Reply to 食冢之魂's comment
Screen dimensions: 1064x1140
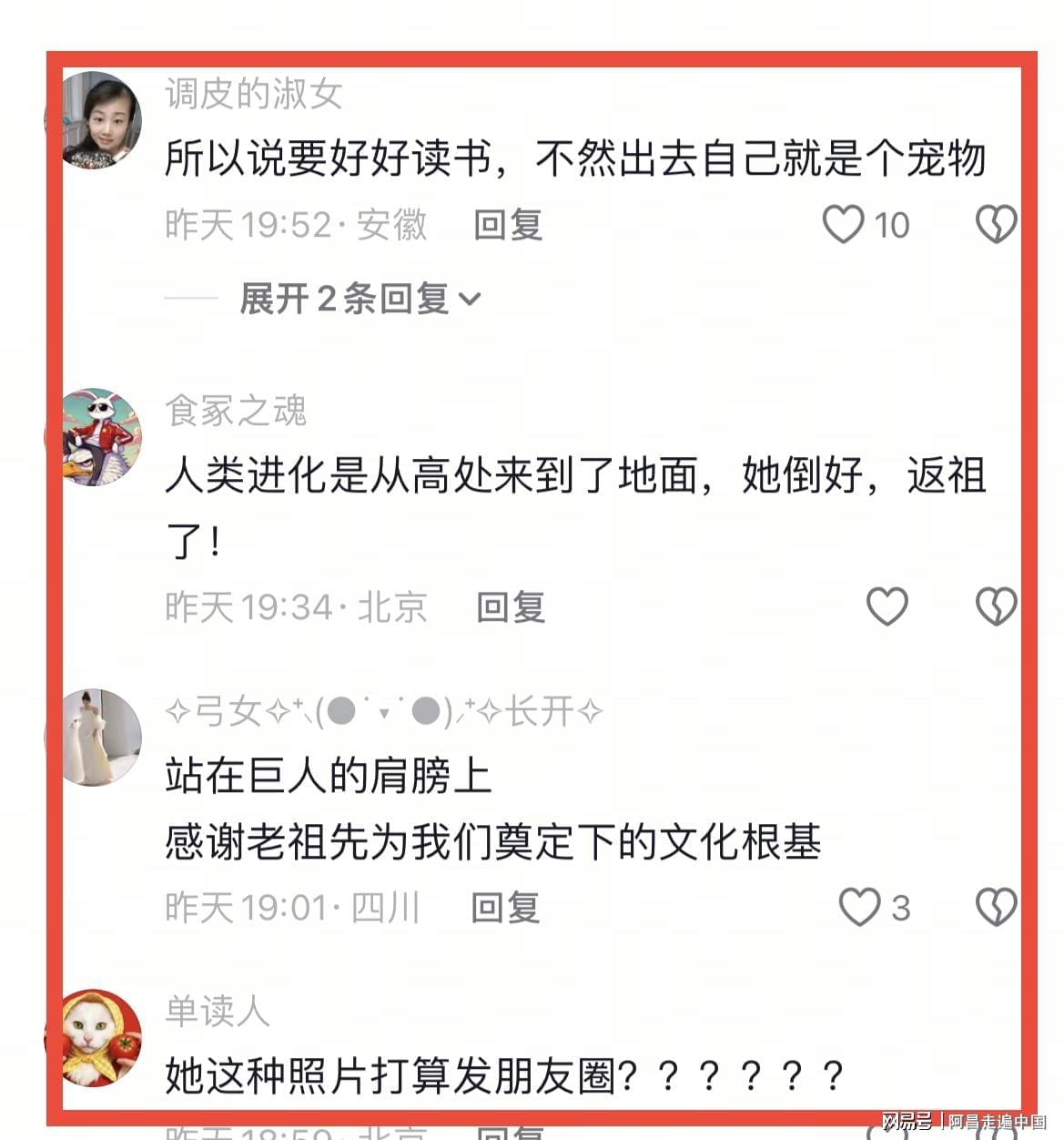(x=511, y=607)
